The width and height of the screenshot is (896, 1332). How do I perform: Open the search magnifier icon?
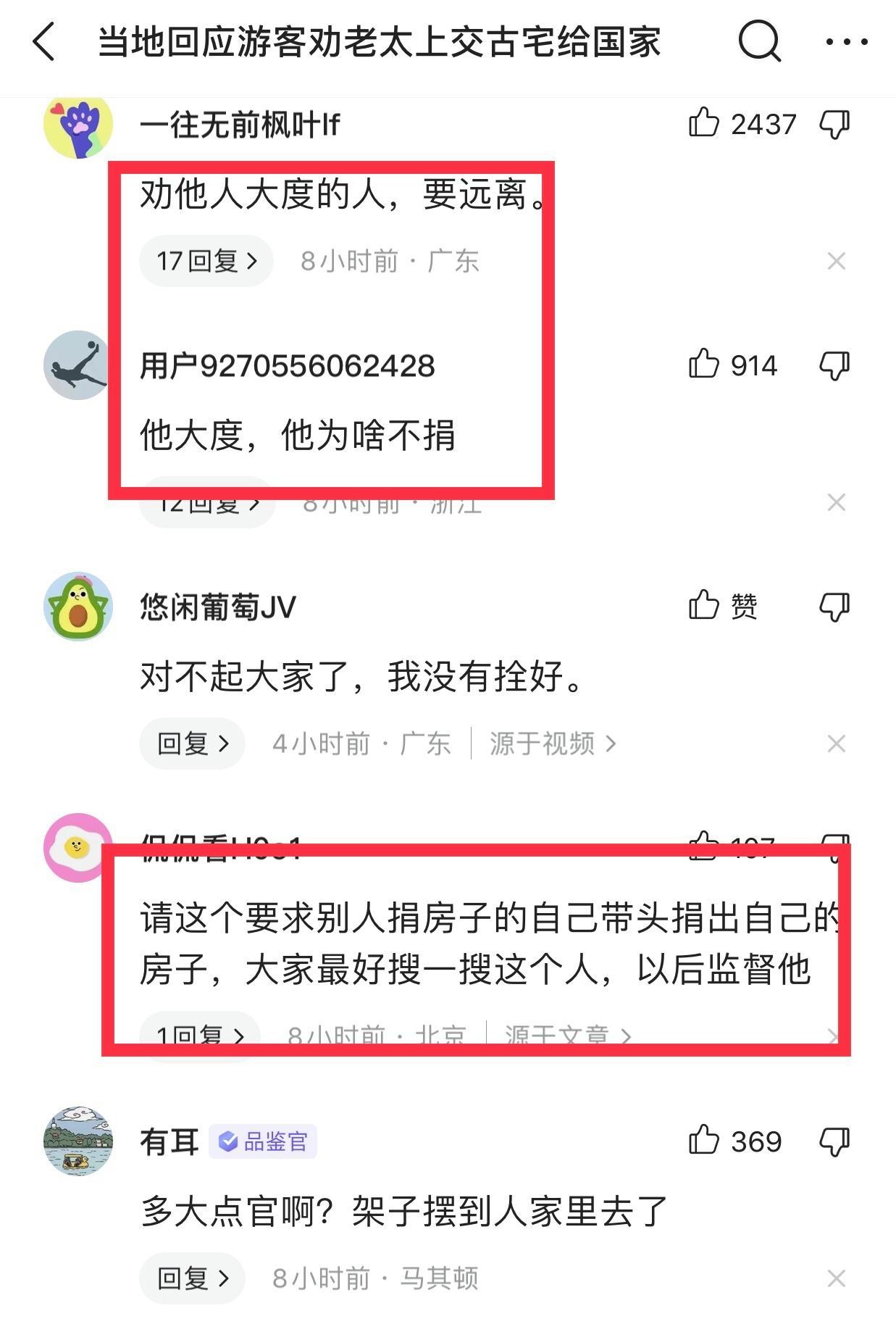[x=759, y=41]
